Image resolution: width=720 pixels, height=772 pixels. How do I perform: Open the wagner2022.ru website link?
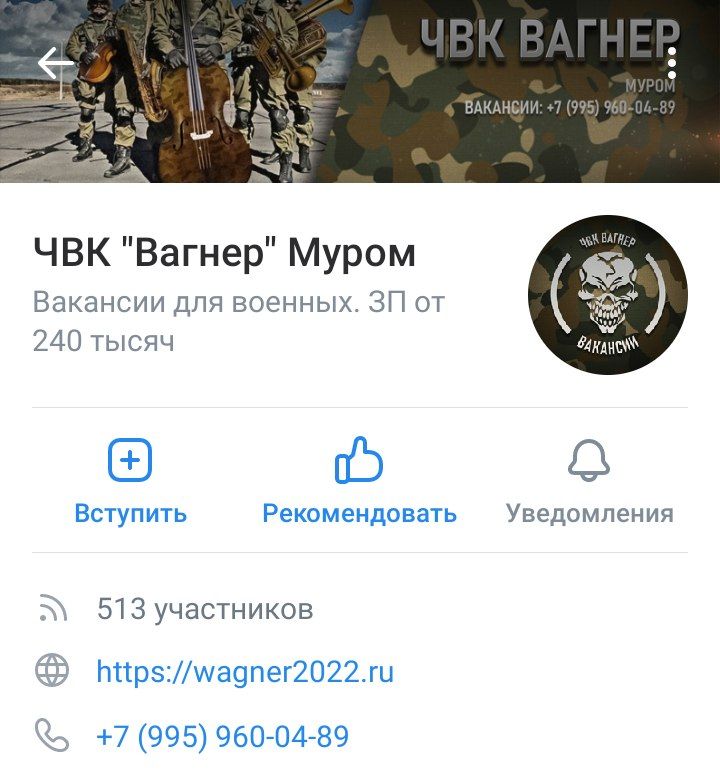[x=245, y=671]
